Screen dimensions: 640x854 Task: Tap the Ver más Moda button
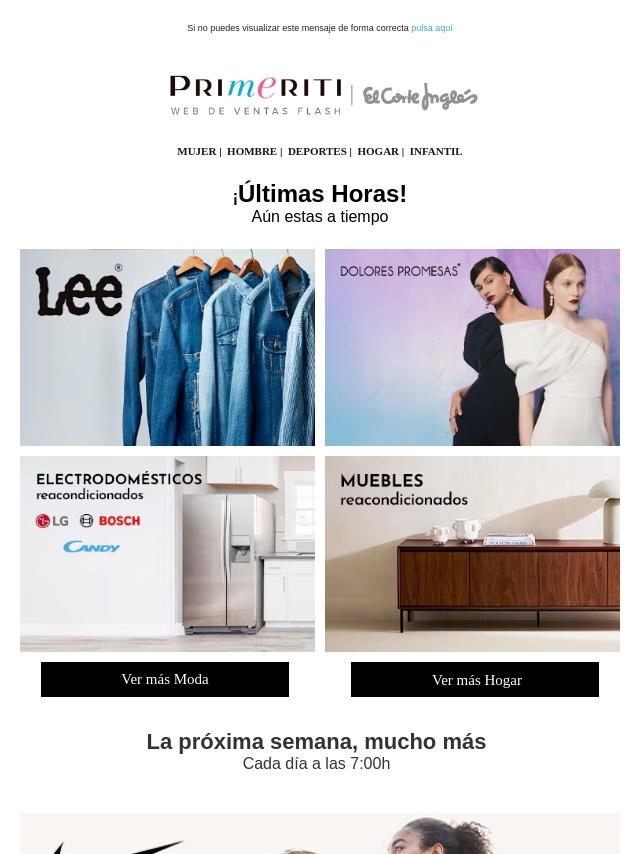165,680
